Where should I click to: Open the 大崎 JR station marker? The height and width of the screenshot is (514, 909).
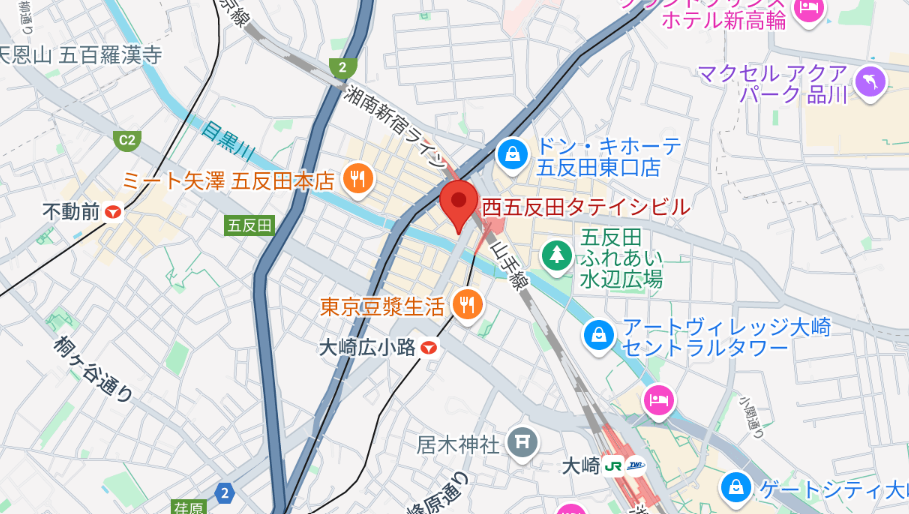click(x=624, y=466)
